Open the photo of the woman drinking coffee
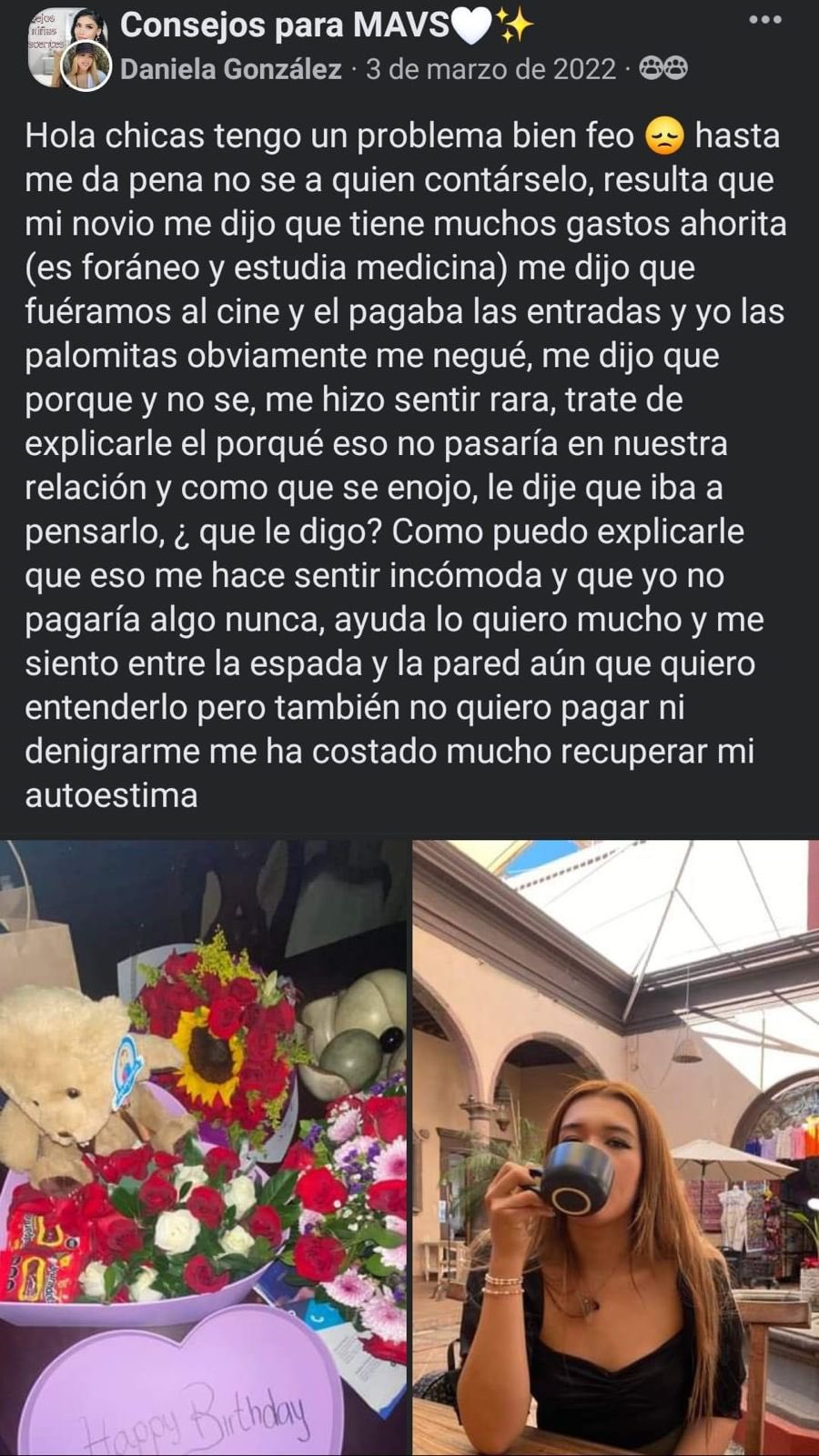 pyautogui.click(x=615, y=1147)
